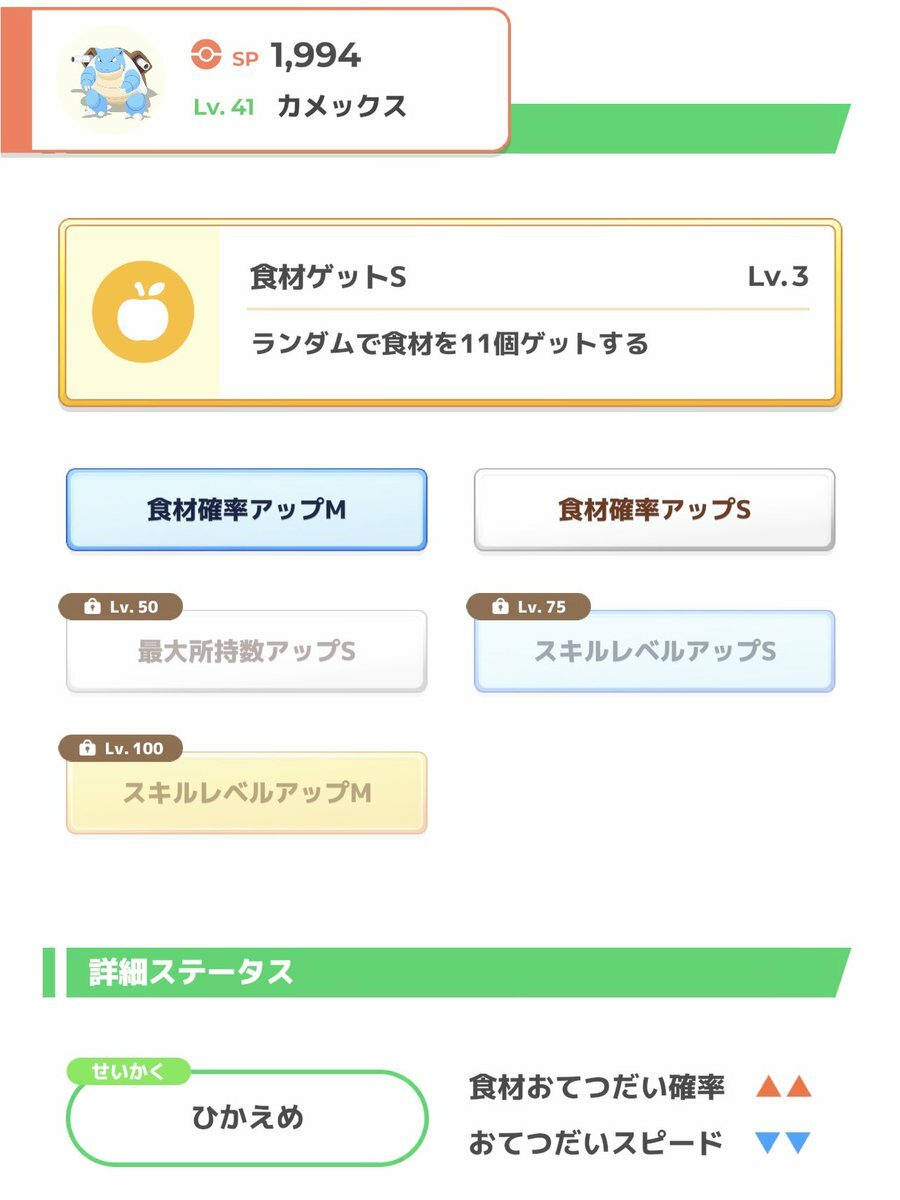Check the locked スキルレベルアップS skill

click(654, 652)
